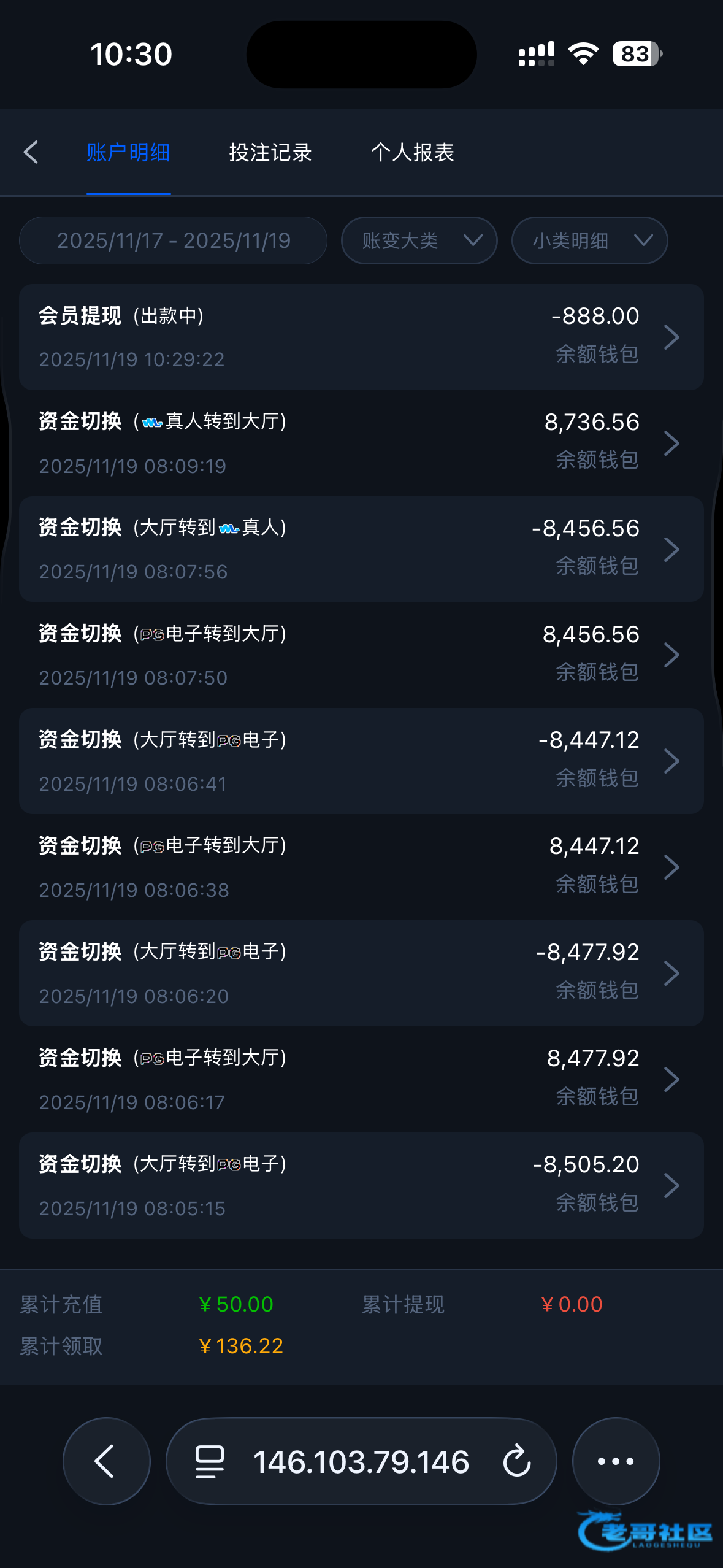Open the 8,456.56 record at 08:07:50
The height and width of the screenshot is (1568, 723).
[x=361, y=655]
